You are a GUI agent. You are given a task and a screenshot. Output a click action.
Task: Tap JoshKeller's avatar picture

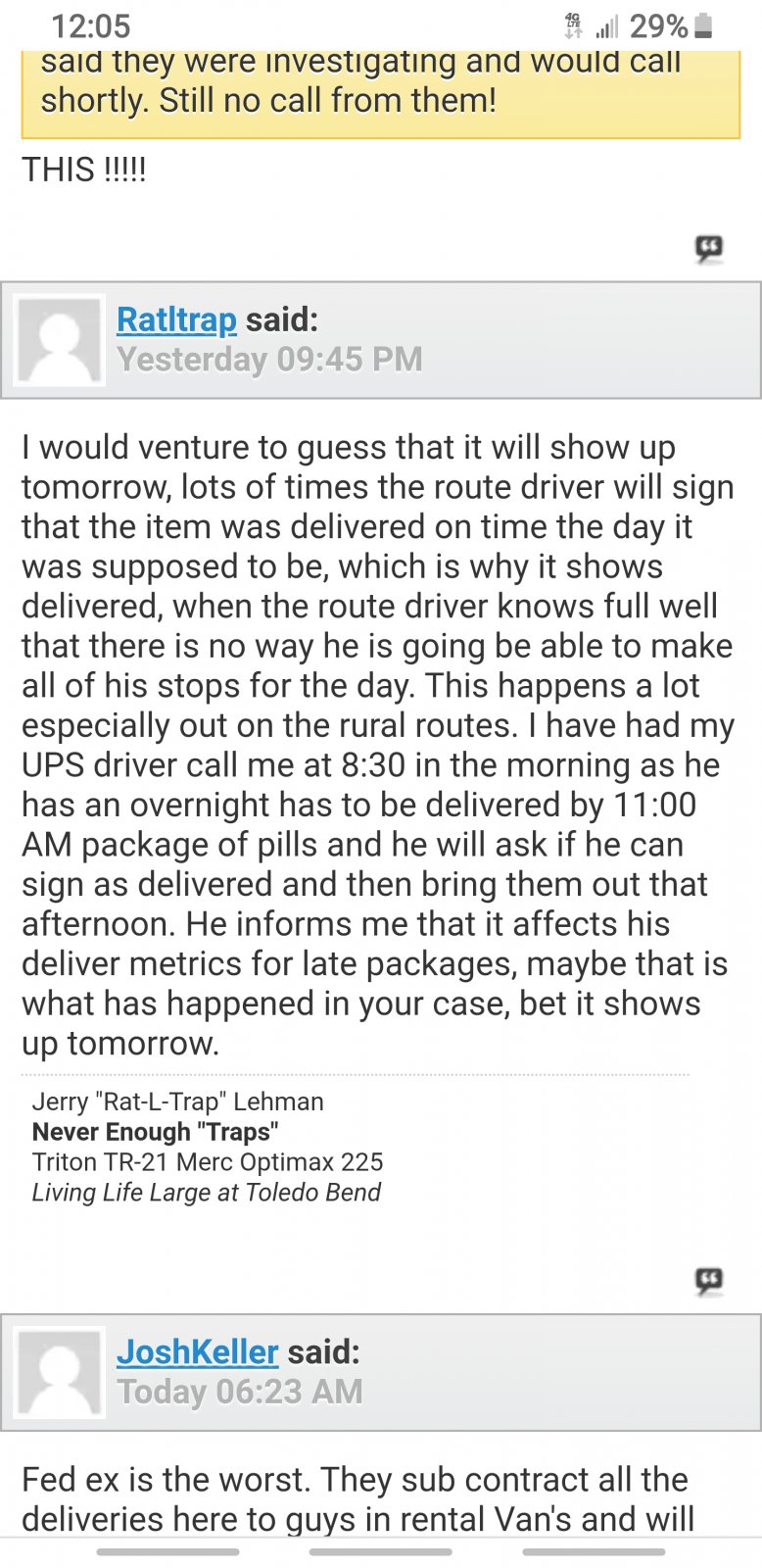[x=60, y=1373]
